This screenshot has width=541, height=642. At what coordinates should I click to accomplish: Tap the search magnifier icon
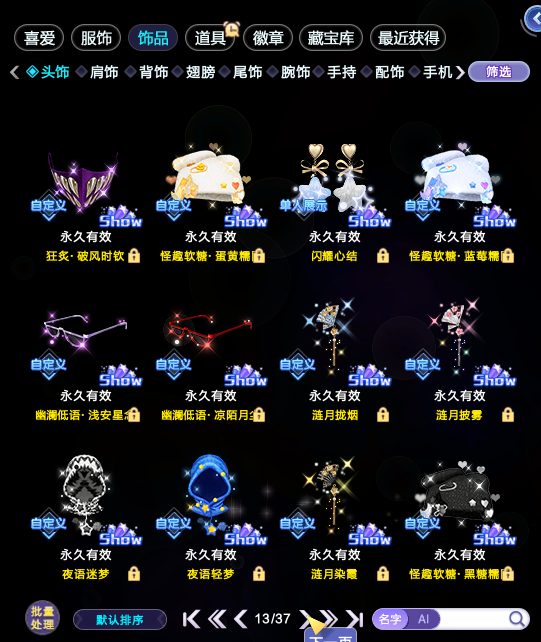point(517,619)
